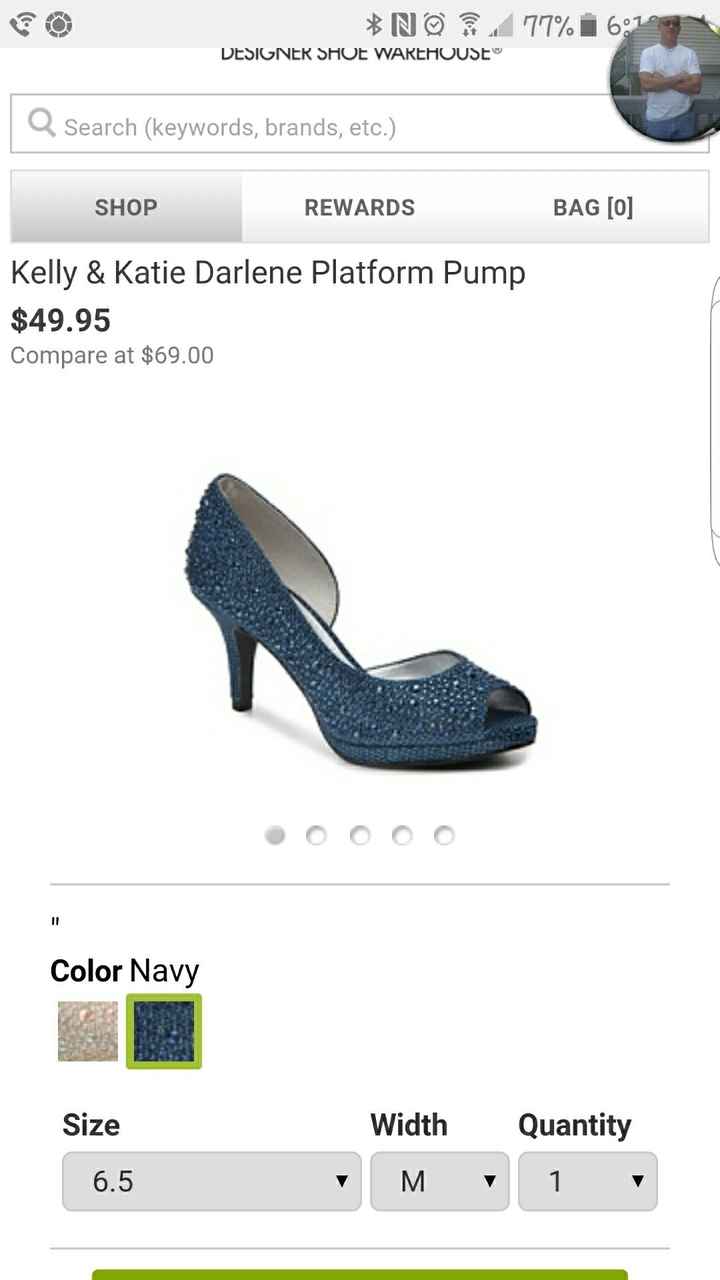Tap the alarm clock status icon
The height and width of the screenshot is (1280, 720).
(x=433, y=22)
